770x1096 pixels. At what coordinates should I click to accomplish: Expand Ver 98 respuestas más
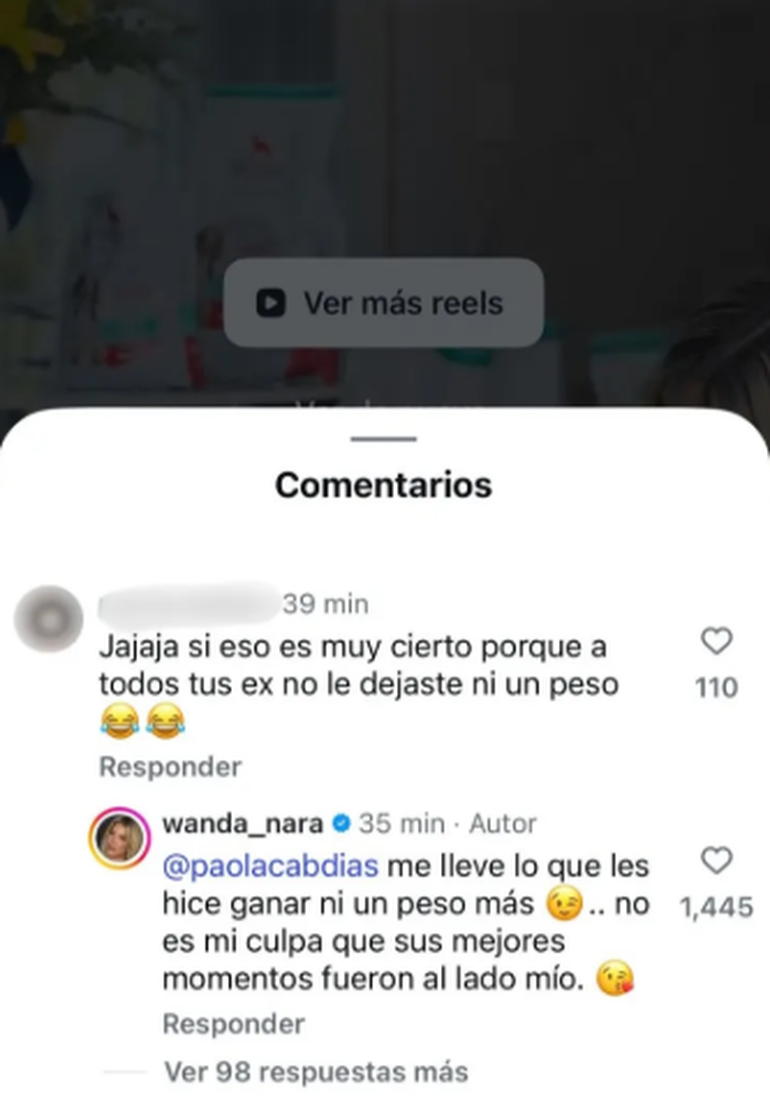[316, 1072]
